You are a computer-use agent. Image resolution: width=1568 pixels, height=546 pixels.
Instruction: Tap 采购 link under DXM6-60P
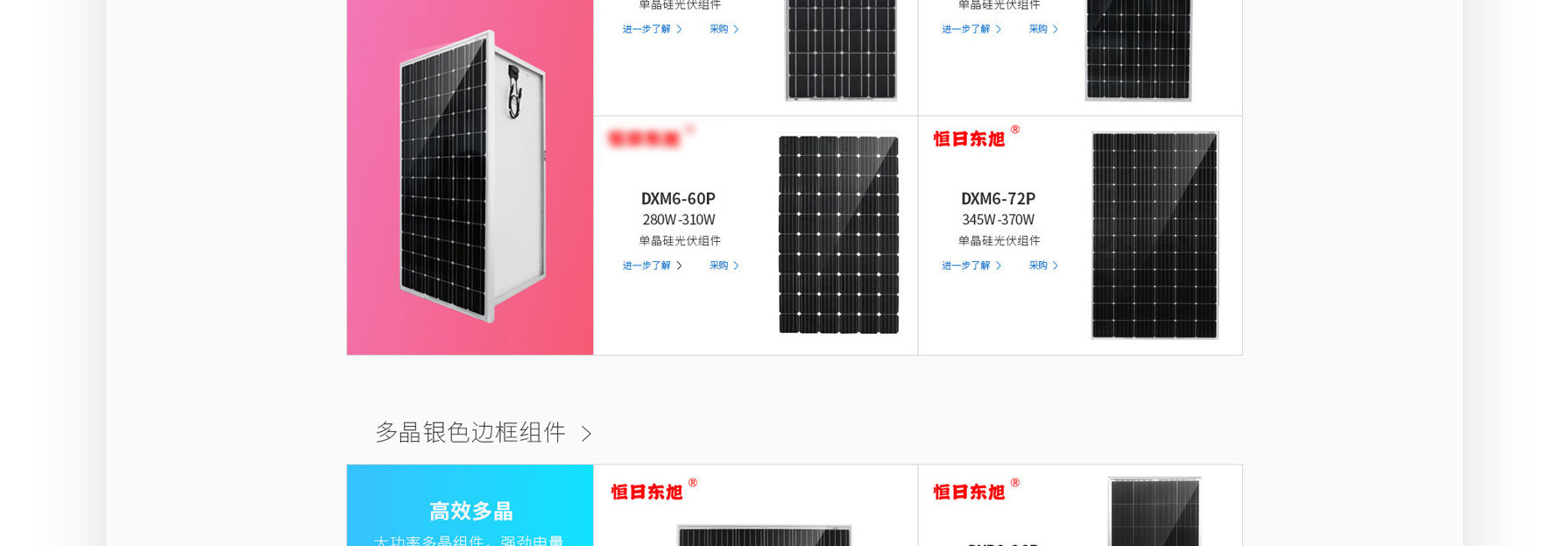(x=724, y=266)
